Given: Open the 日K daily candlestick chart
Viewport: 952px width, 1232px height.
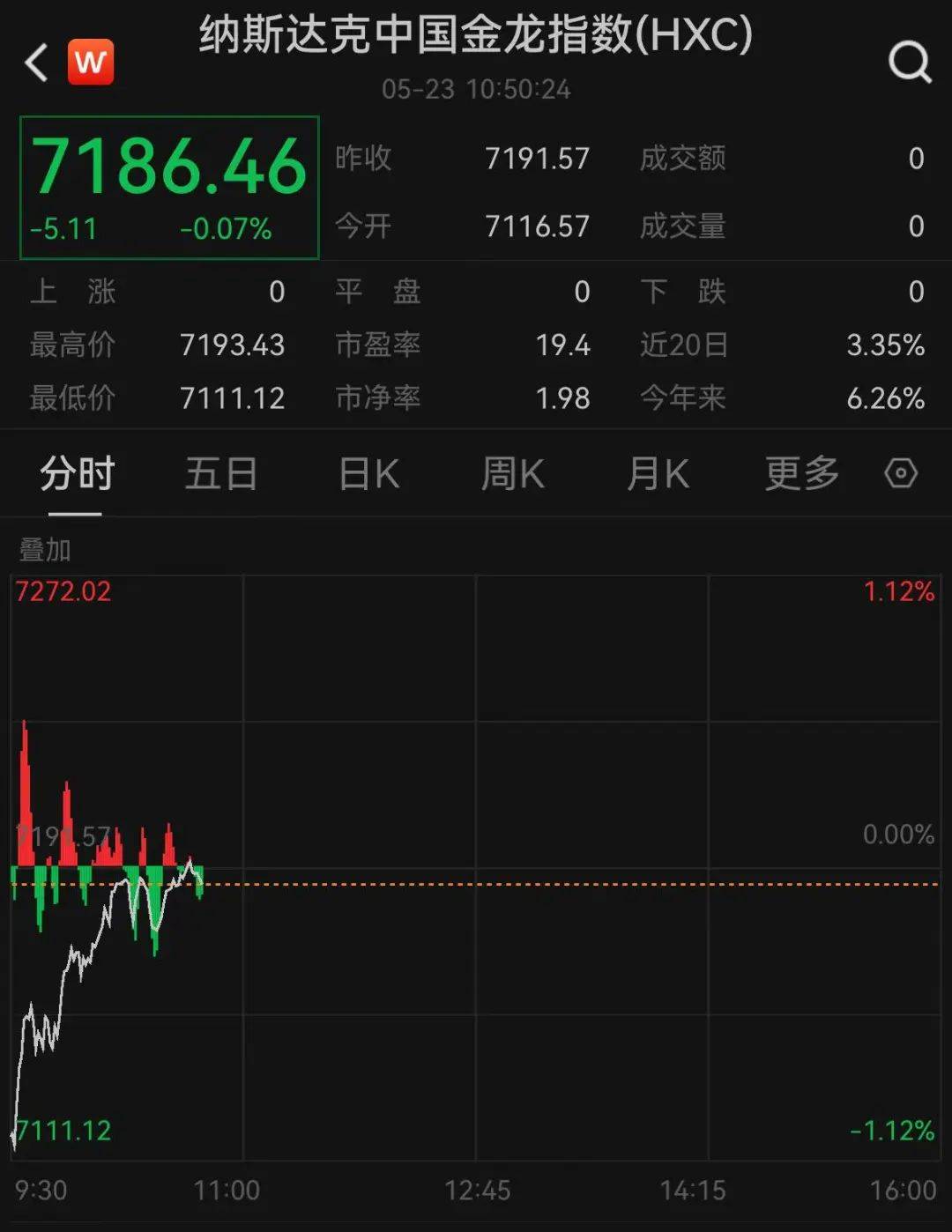Looking at the screenshot, I should pyautogui.click(x=368, y=474).
